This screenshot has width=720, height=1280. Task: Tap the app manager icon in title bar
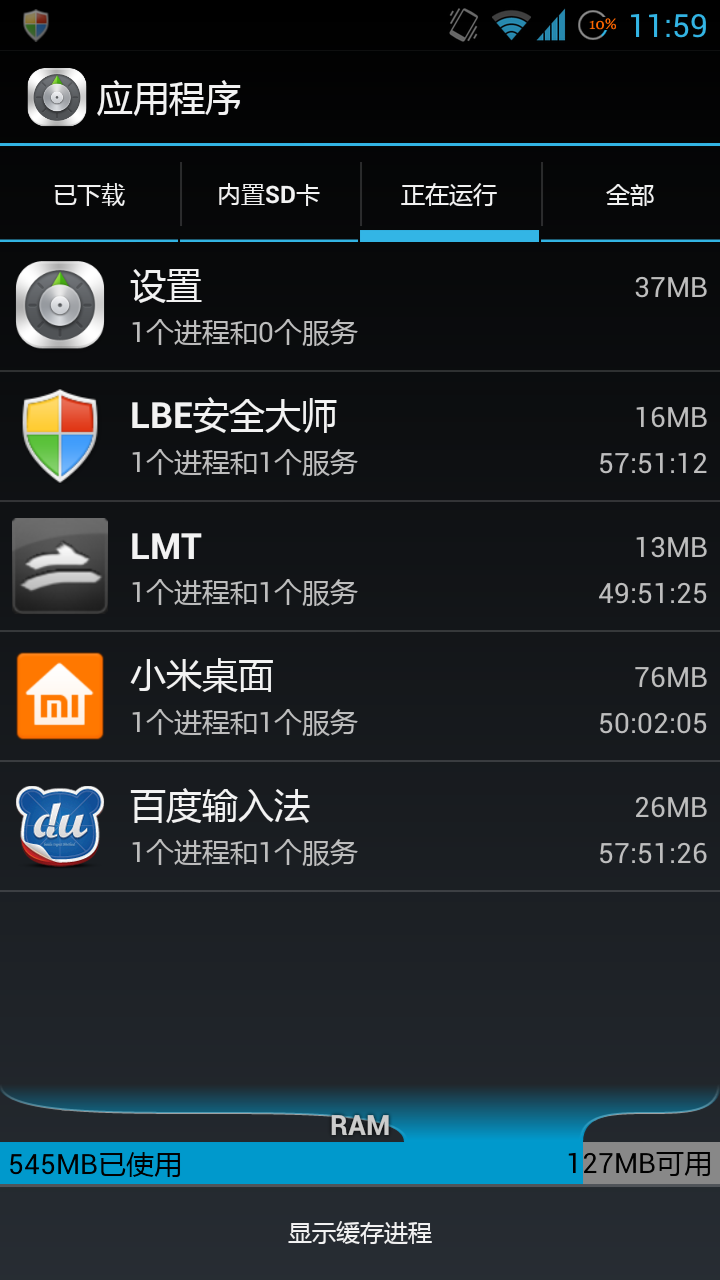pos(56,97)
